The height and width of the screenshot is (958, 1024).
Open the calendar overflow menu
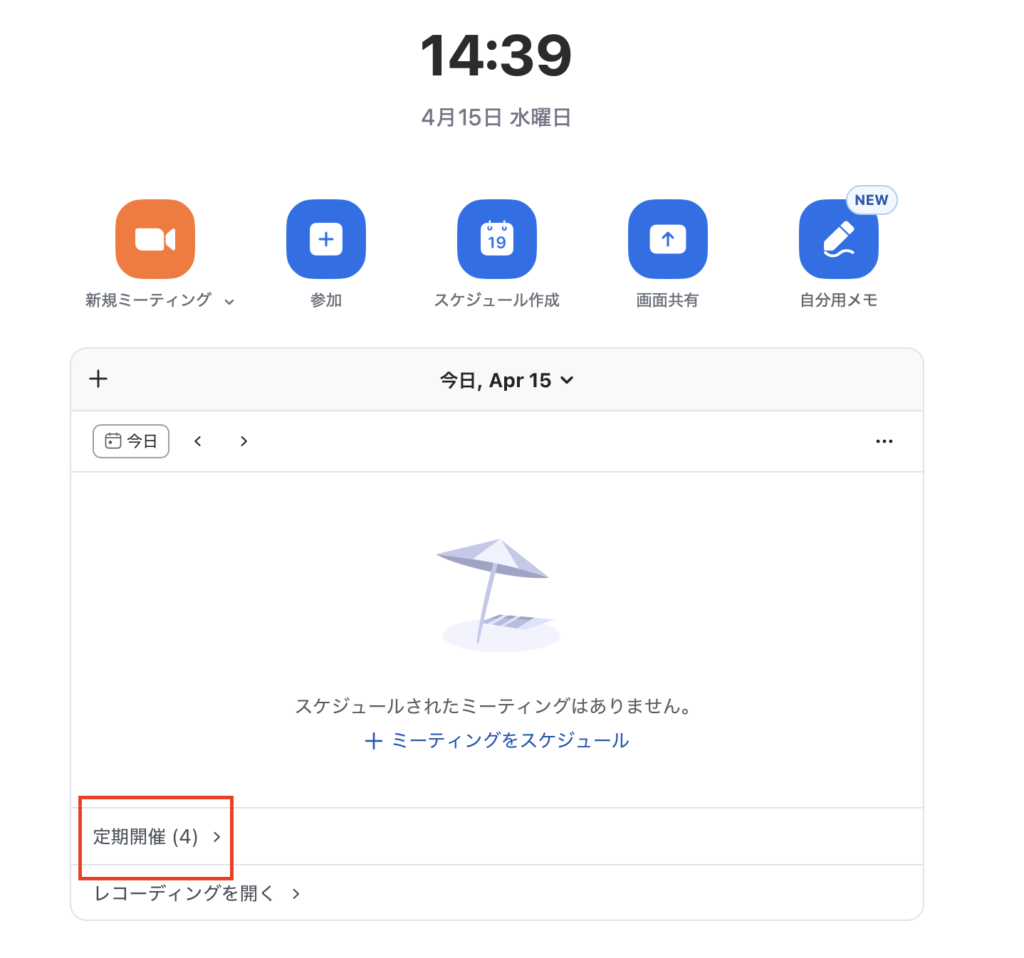(884, 441)
